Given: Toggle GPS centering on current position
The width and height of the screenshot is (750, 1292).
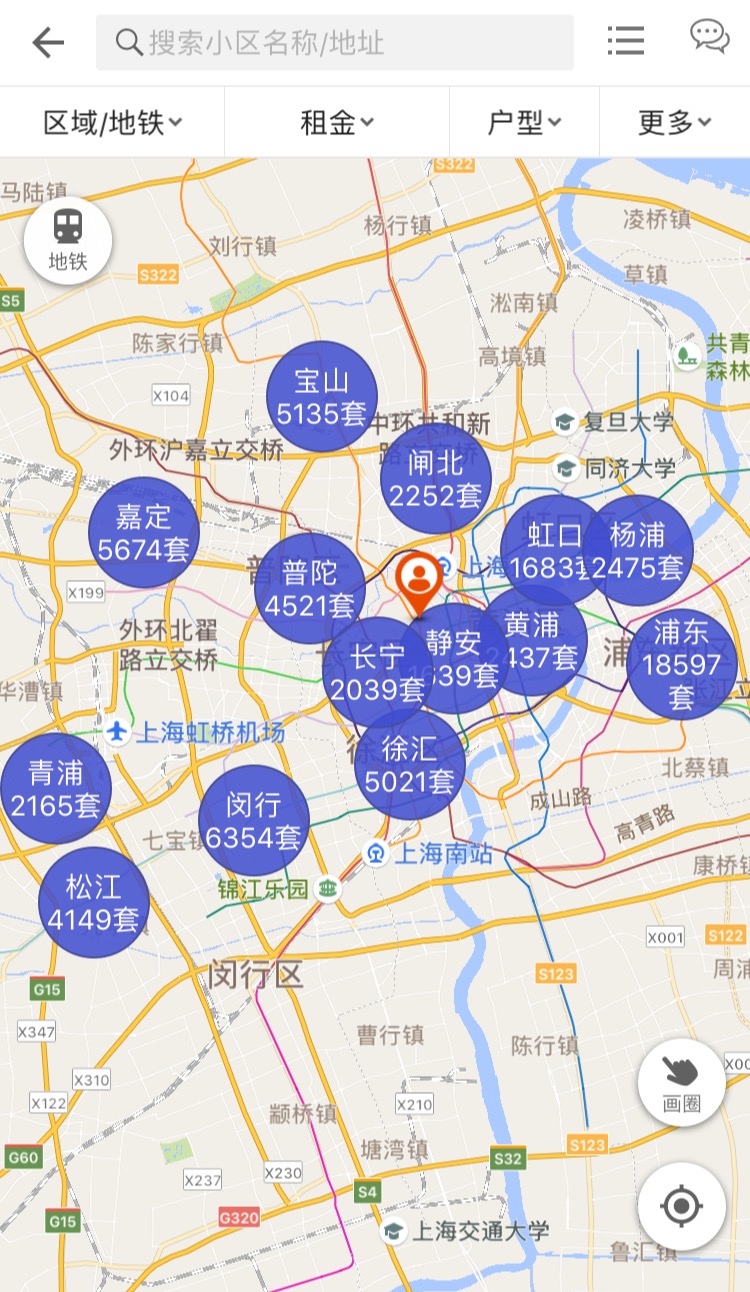Looking at the screenshot, I should point(682,1206).
